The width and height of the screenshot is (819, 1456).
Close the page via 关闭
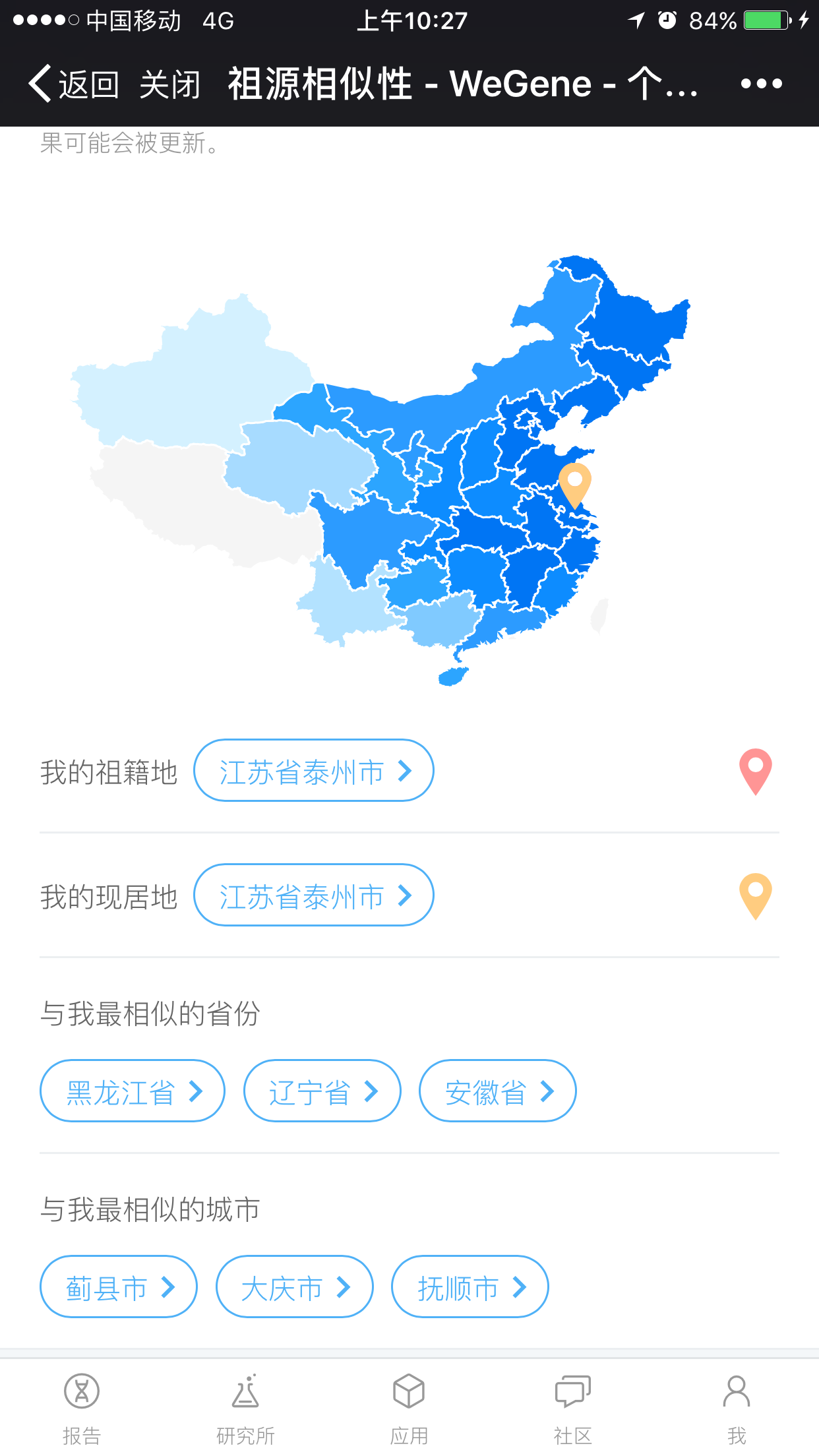point(169,84)
